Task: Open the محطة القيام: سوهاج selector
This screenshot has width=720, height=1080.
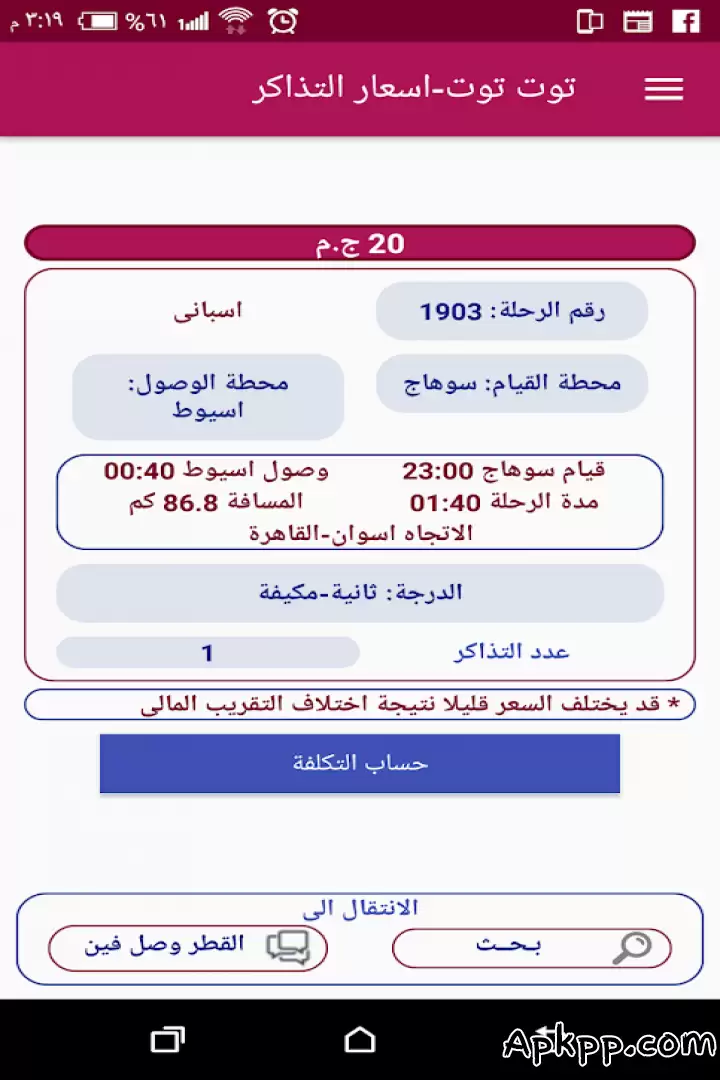Action: pyautogui.click(x=511, y=382)
